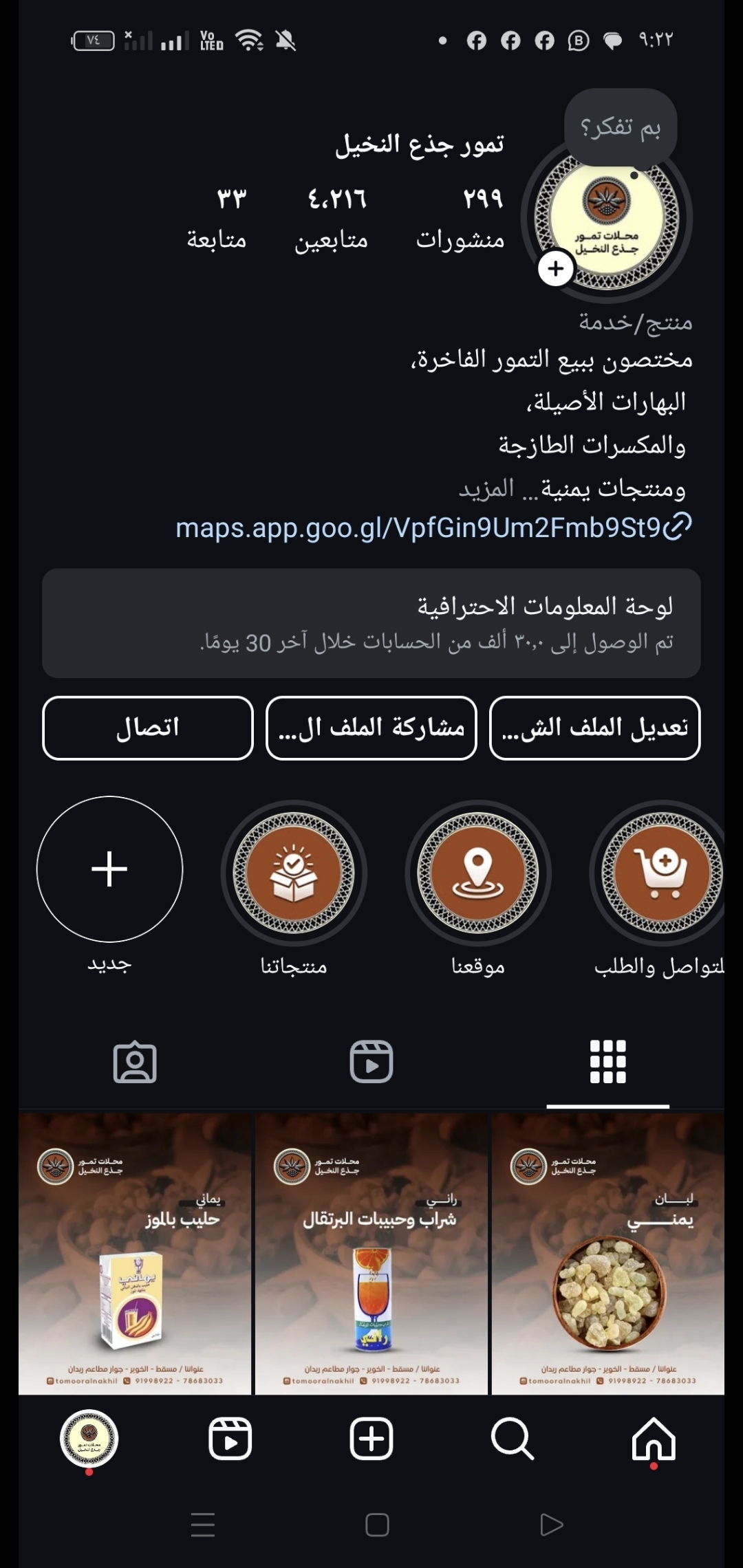743x1568 pixels.
Task: Switch to the profile reels tab
Action: tap(371, 1062)
